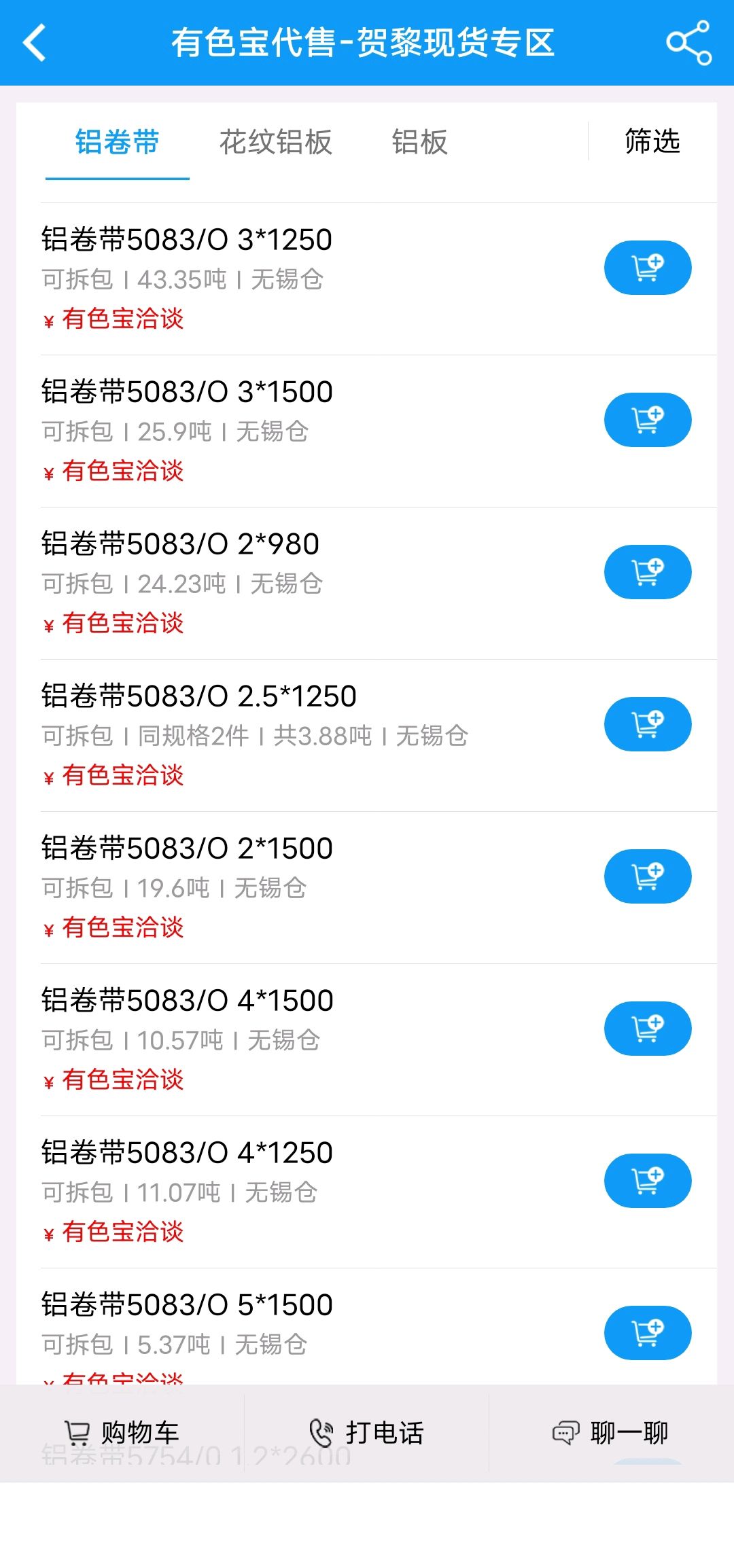
Task: Add 铝卷带5083/O 3*1500 to cart
Action: coord(648,420)
